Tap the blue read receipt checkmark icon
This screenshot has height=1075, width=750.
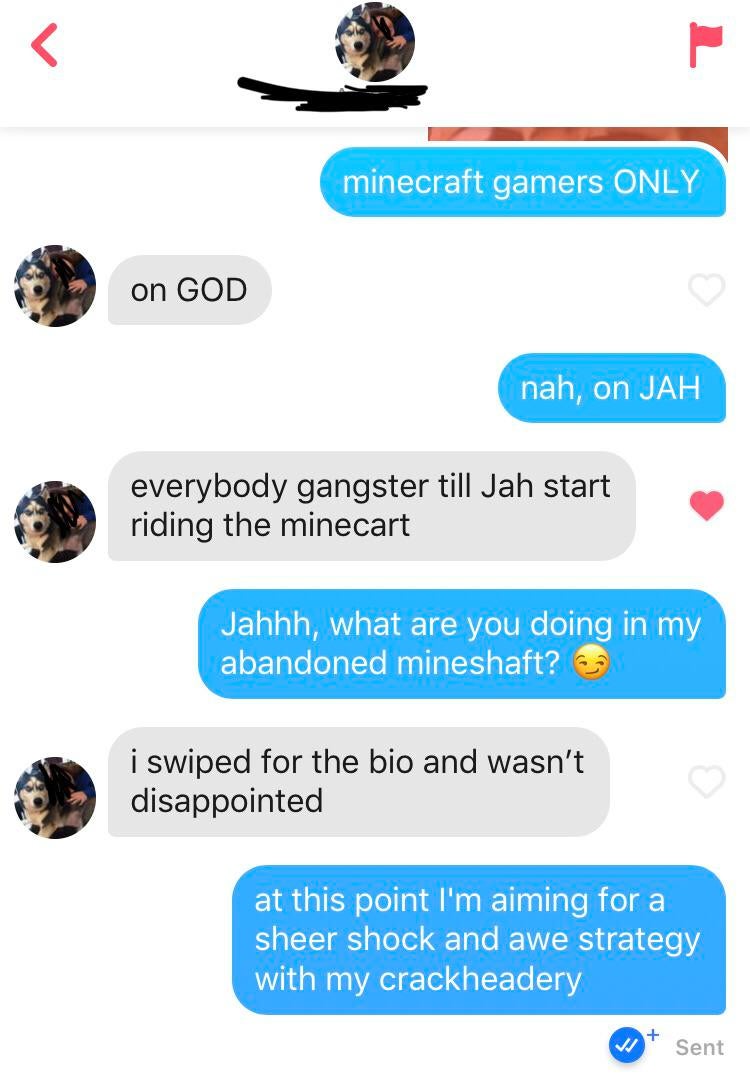(x=628, y=1045)
